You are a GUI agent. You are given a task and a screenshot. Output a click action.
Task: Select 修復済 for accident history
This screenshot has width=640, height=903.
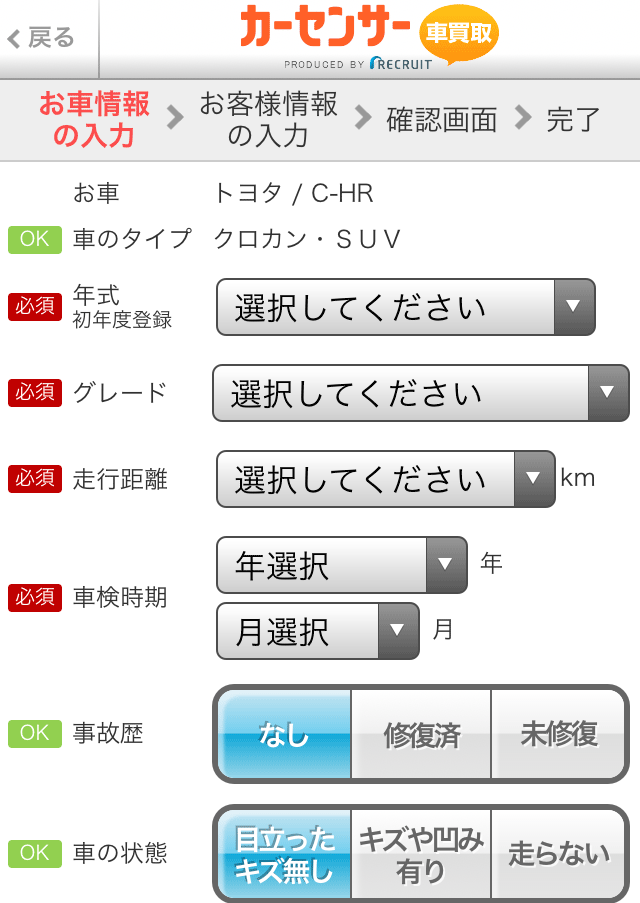click(421, 735)
